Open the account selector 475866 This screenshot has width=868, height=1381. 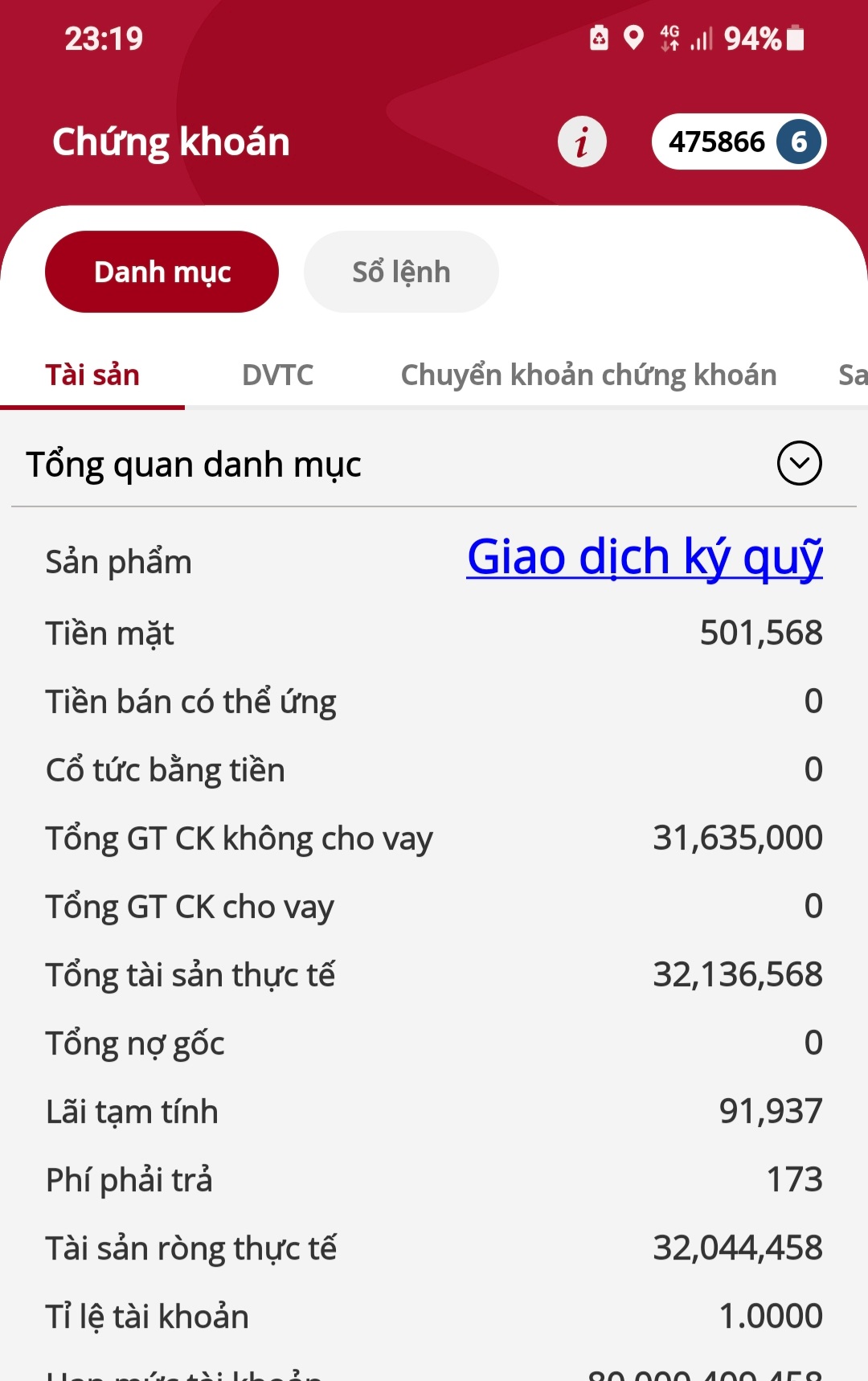(x=738, y=142)
